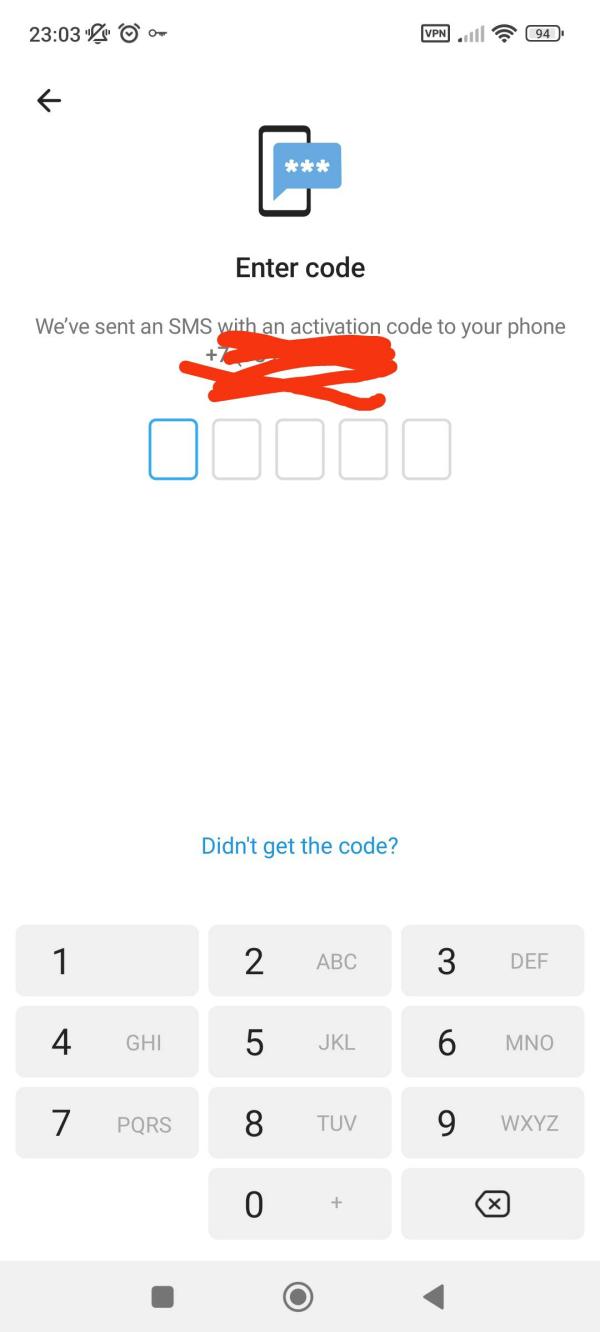This screenshot has height=1332, width=600.
Task: Open recent apps with the square button
Action: click(162, 1297)
